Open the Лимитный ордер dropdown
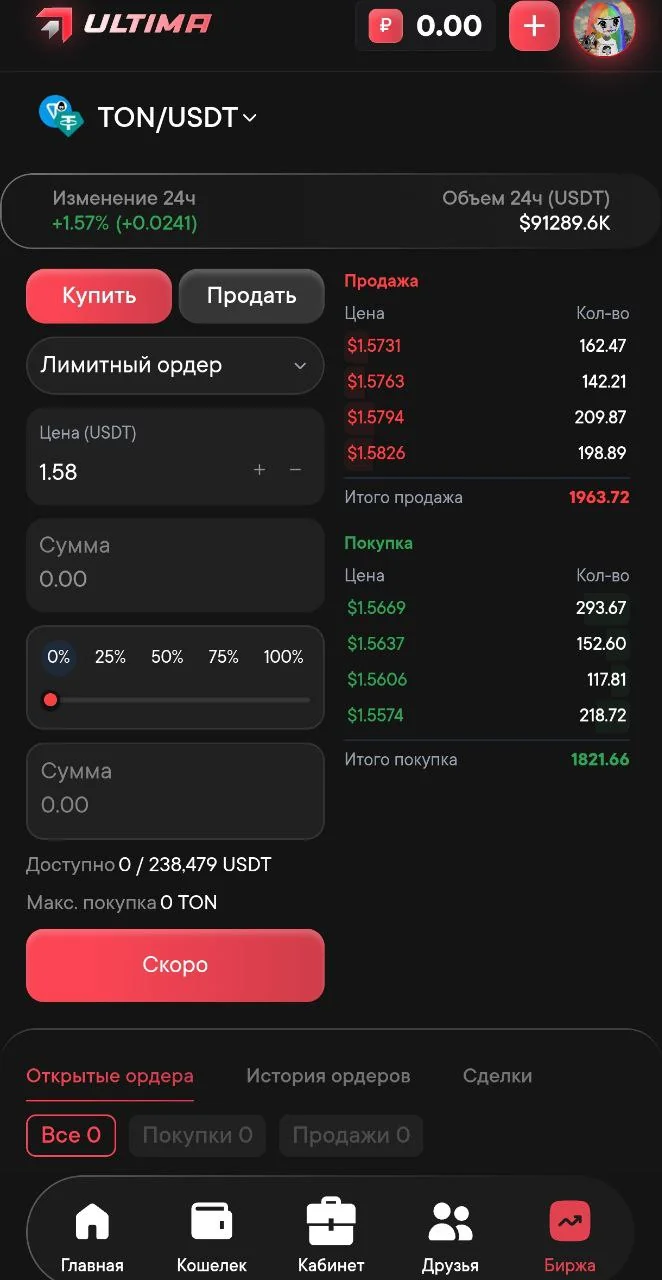 click(x=175, y=365)
